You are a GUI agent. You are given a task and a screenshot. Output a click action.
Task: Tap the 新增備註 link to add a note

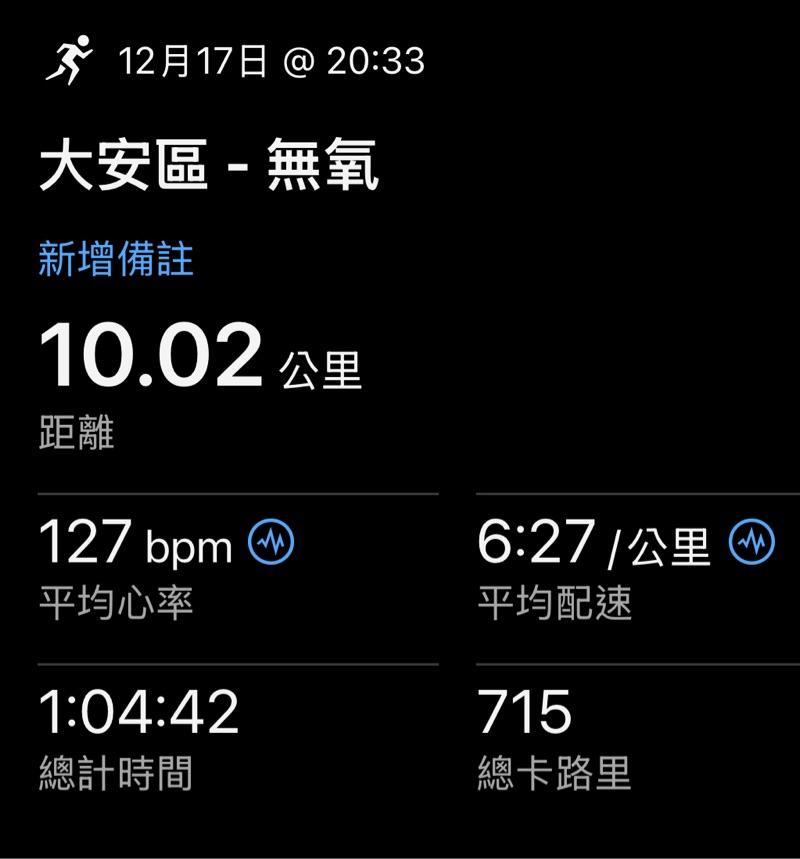point(116,259)
